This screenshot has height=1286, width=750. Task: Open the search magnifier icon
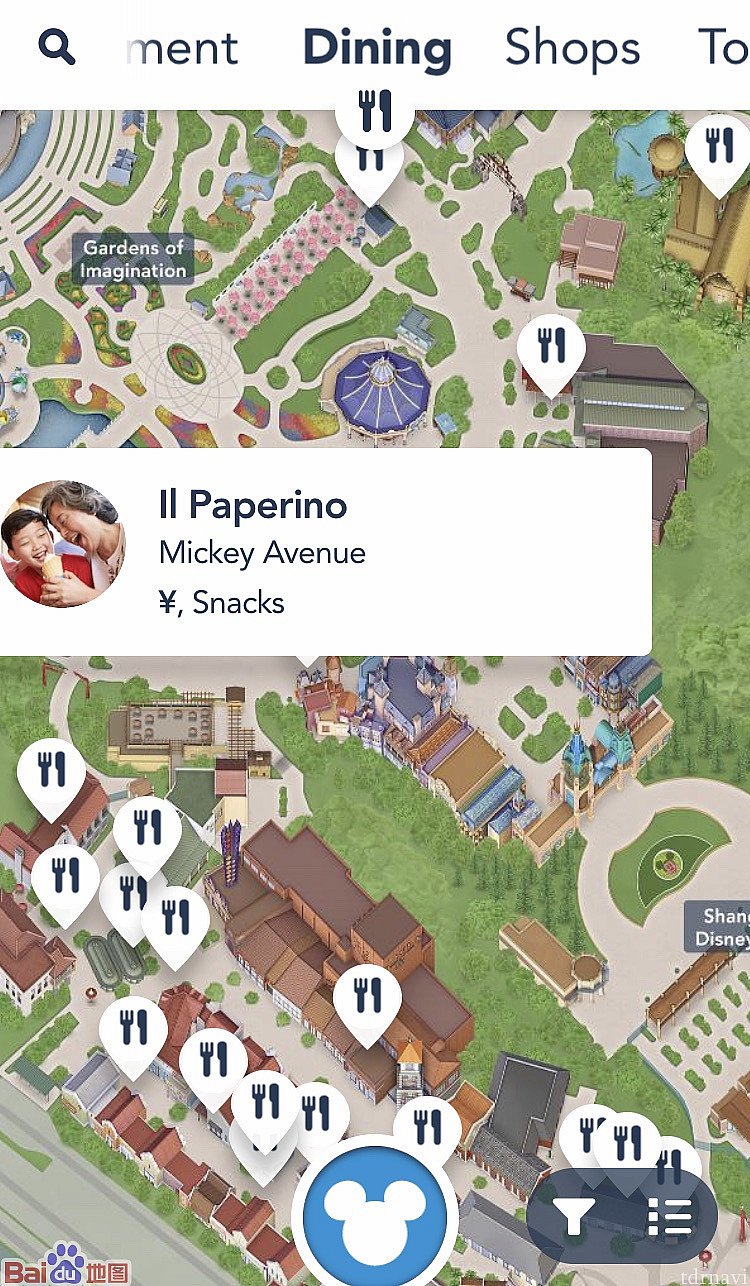pos(56,47)
